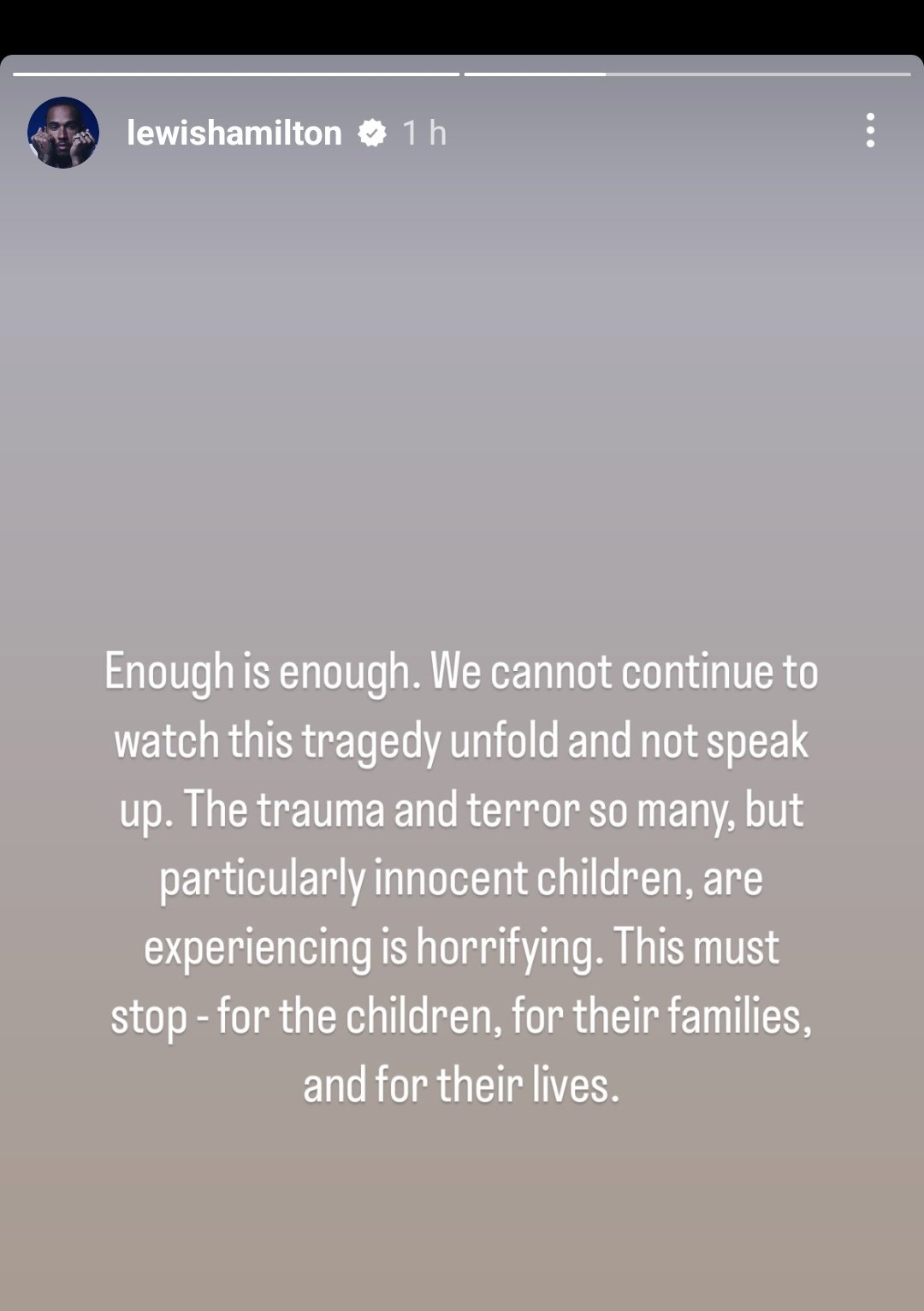Open the three-dot story options menu
Viewport: 924px width, 1311px height.
pyautogui.click(x=870, y=131)
